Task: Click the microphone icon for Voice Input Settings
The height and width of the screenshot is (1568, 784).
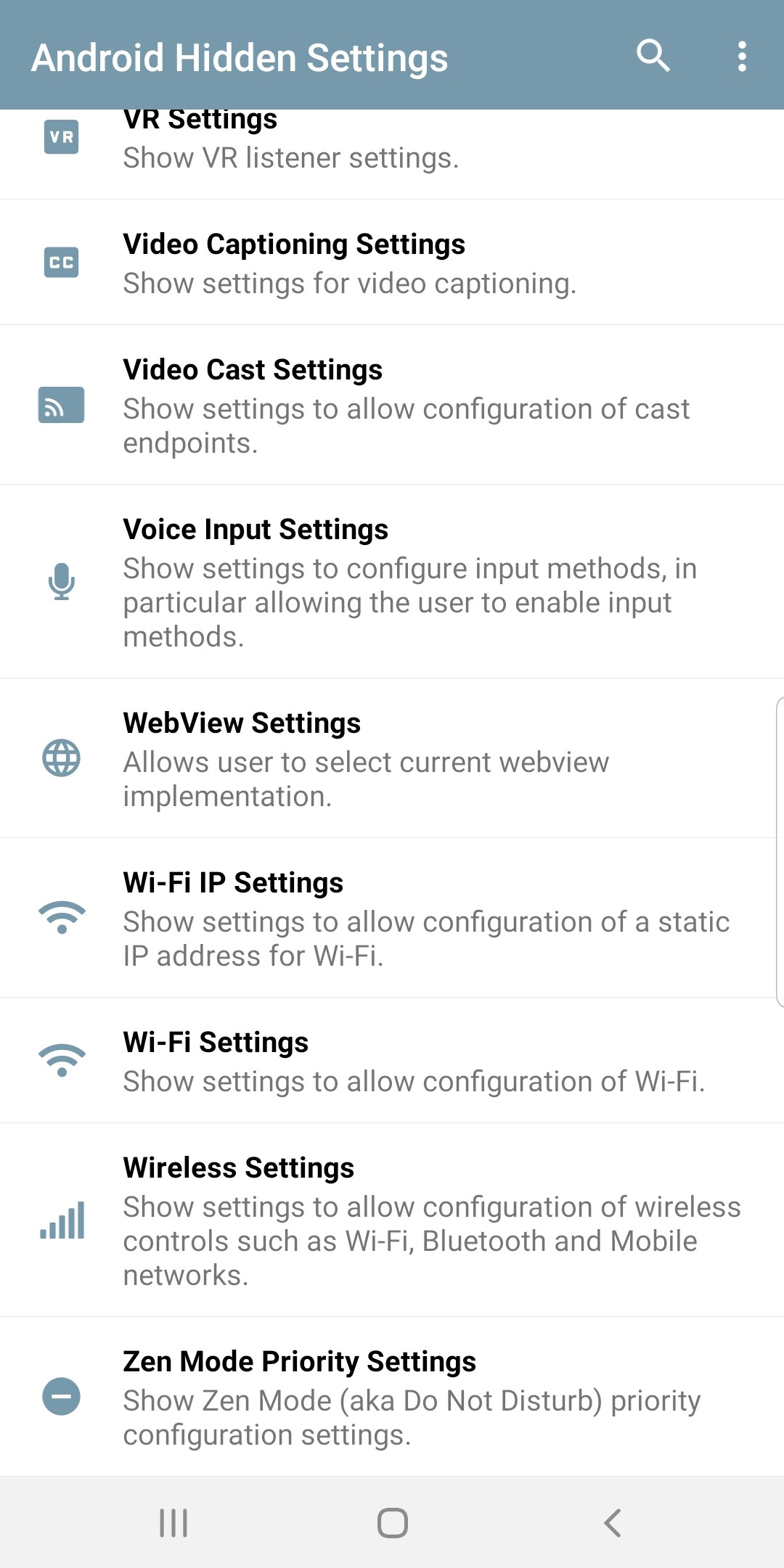Action: click(x=62, y=581)
